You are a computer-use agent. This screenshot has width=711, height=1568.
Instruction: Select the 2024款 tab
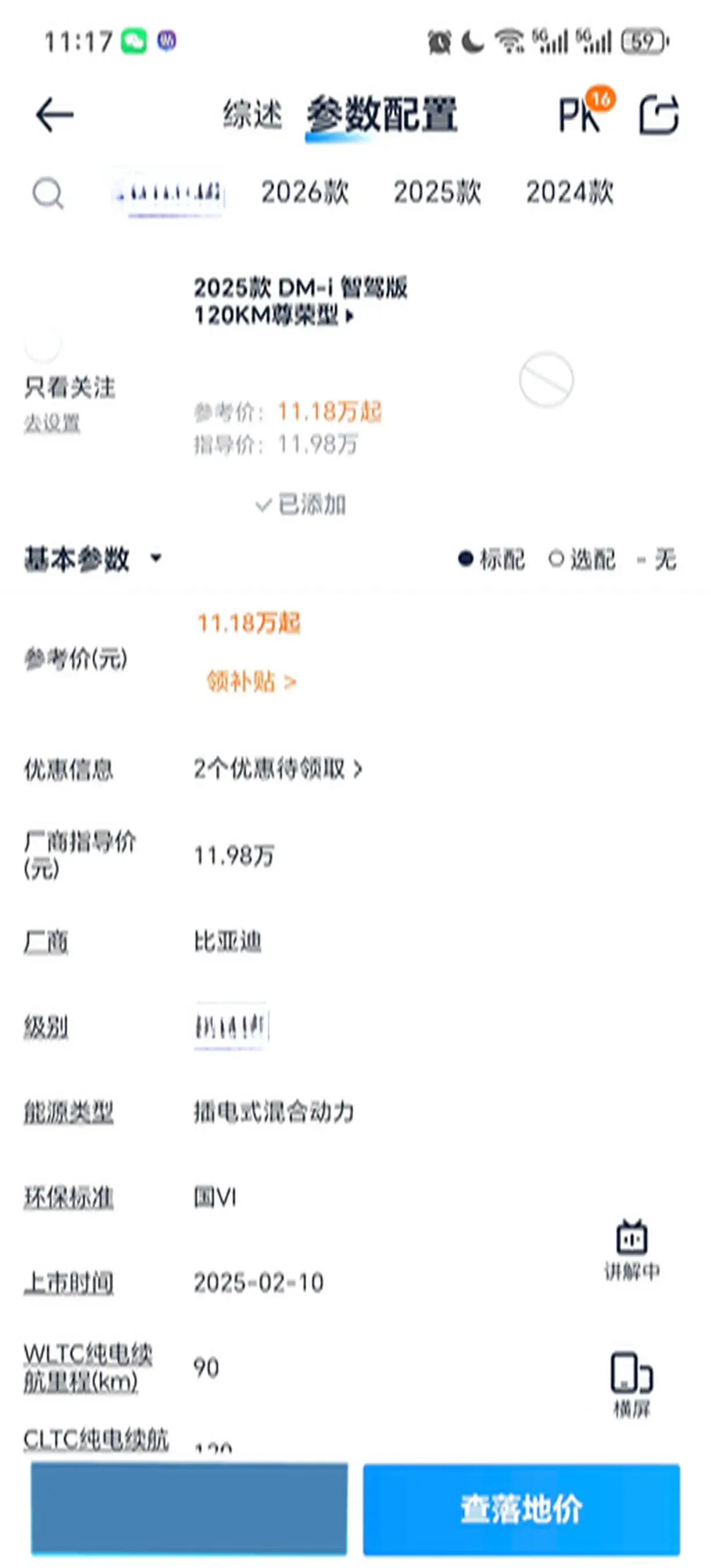tap(569, 192)
